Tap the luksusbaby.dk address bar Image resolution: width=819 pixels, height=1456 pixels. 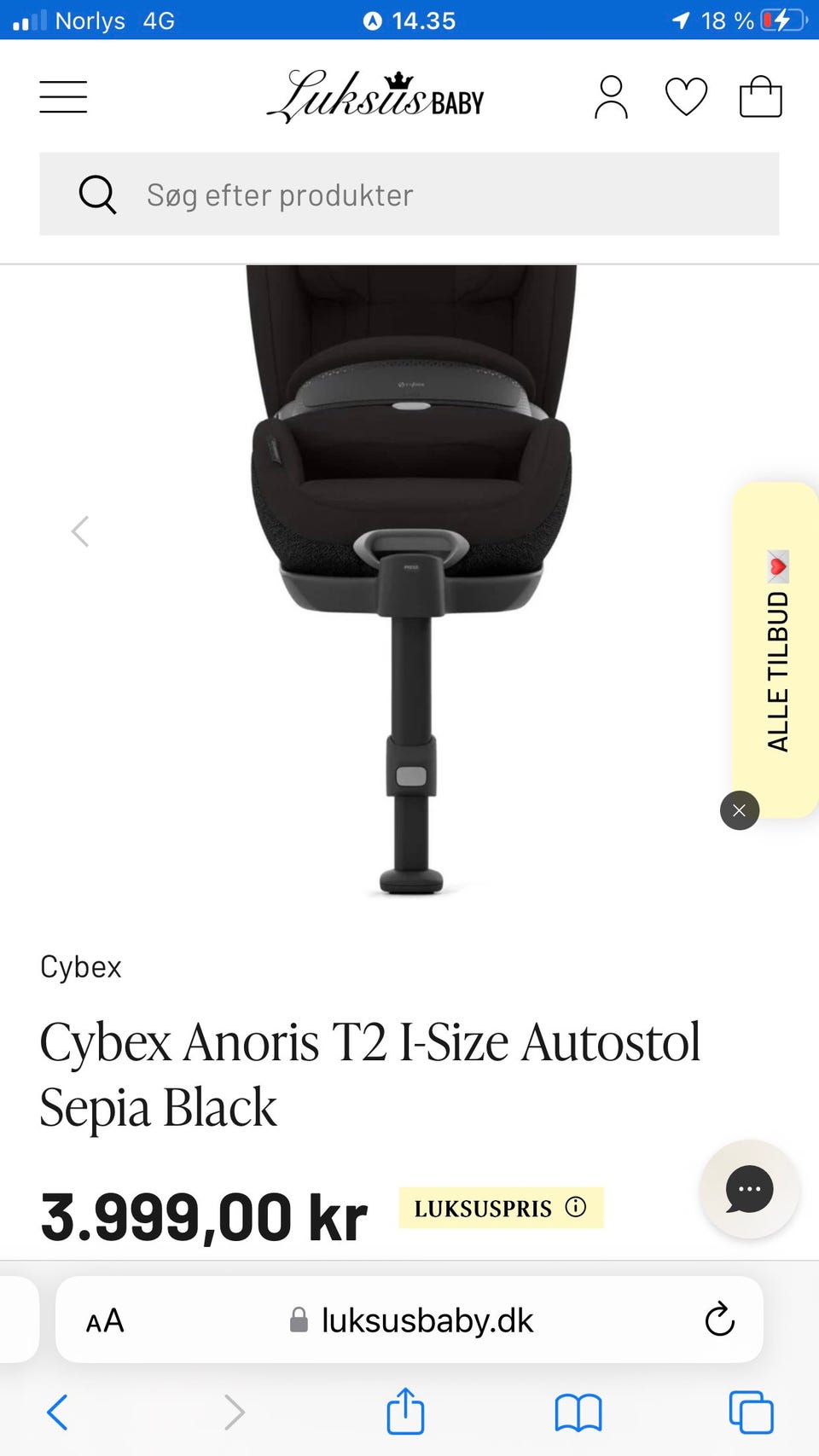tap(409, 1320)
